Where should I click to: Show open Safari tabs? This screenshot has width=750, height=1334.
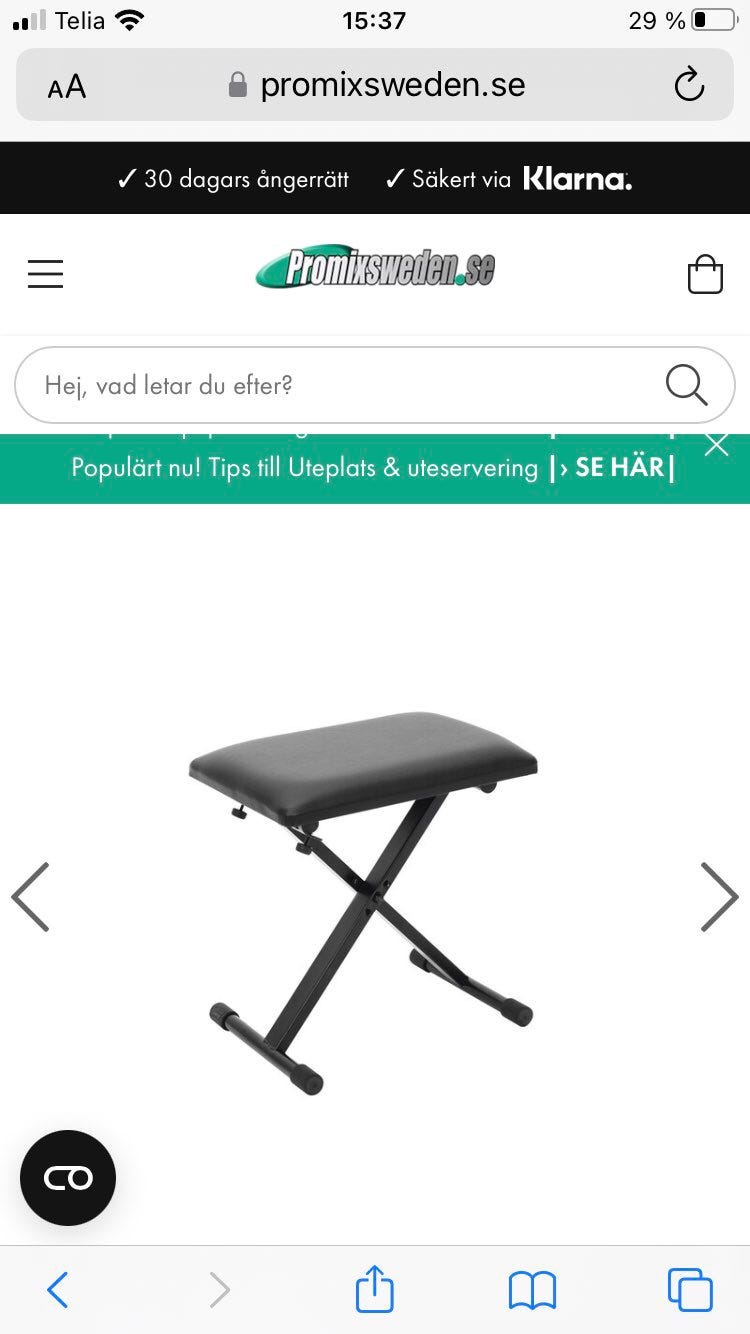(x=690, y=1289)
